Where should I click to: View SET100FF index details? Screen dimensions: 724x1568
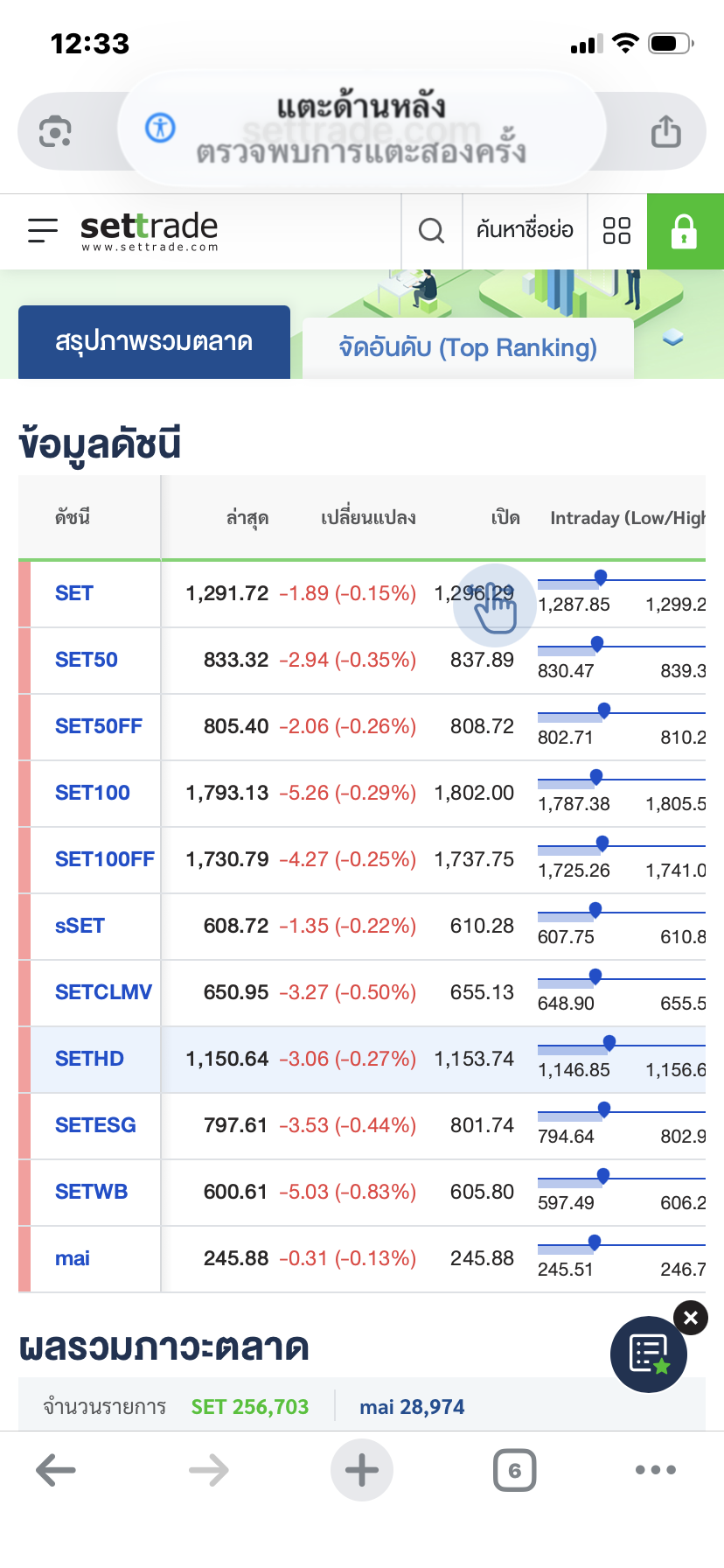(105, 860)
